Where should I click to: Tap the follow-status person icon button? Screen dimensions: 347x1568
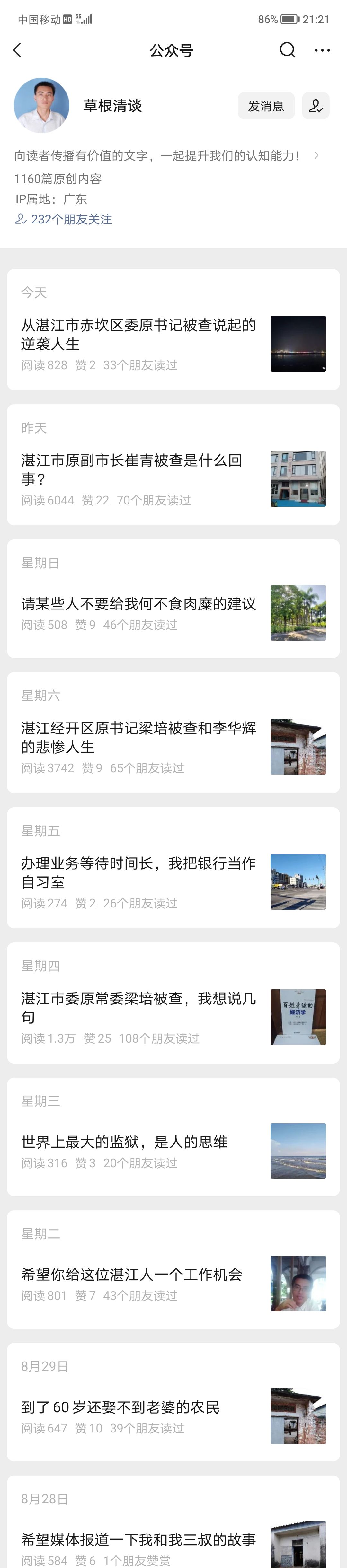coord(315,106)
